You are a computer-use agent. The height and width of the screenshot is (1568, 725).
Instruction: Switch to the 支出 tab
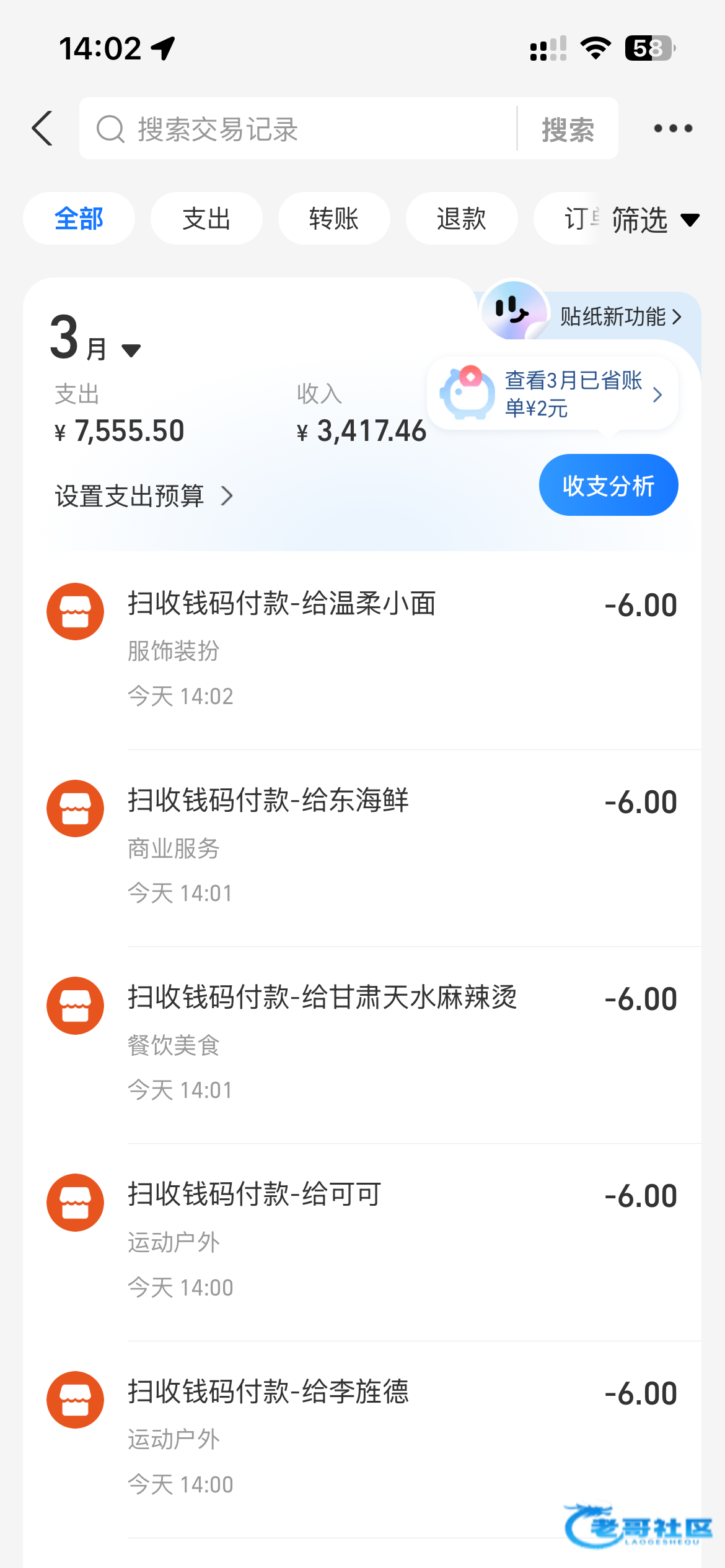tap(206, 219)
